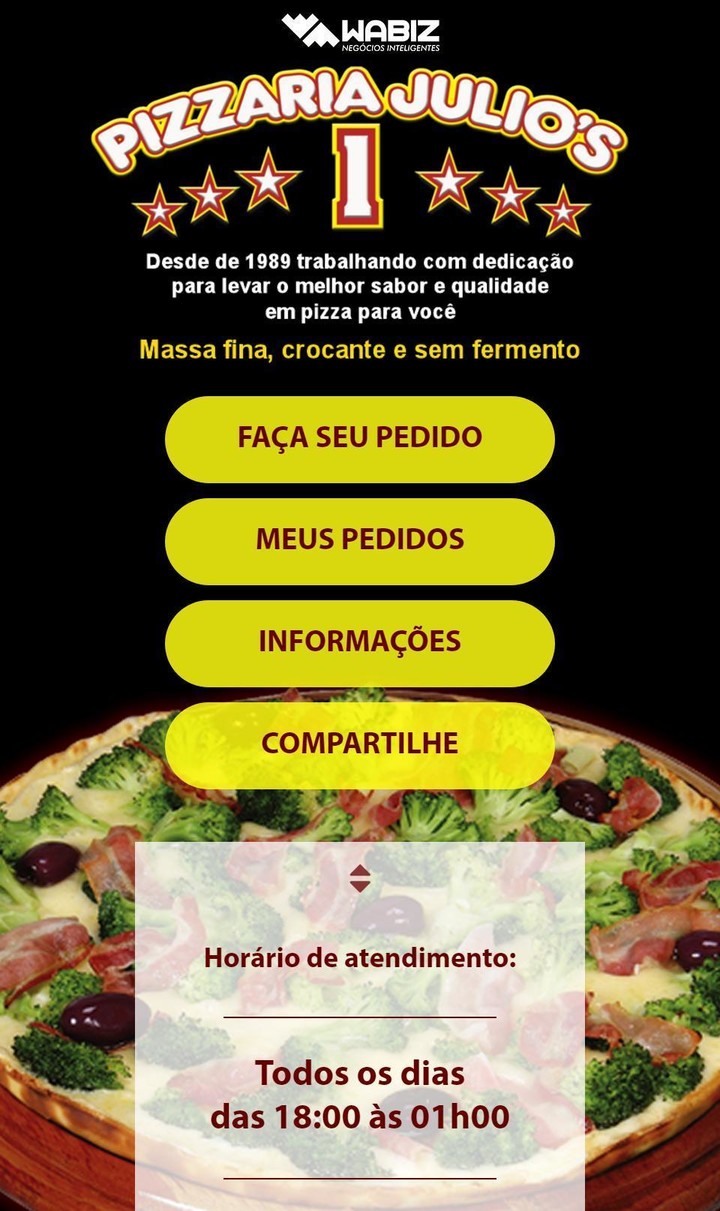
Task: Select the INFORMAÇÕES menu item
Action: [x=360, y=641]
